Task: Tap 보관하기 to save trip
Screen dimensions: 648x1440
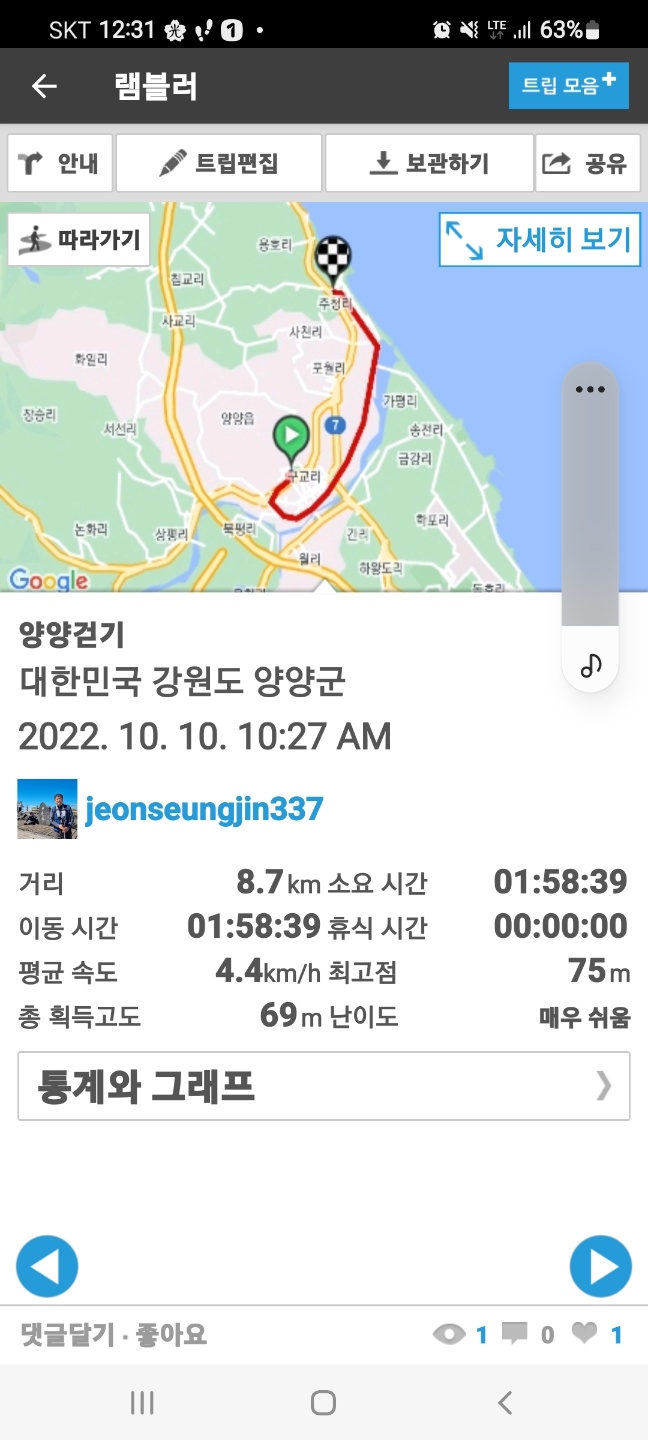Action: click(429, 163)
